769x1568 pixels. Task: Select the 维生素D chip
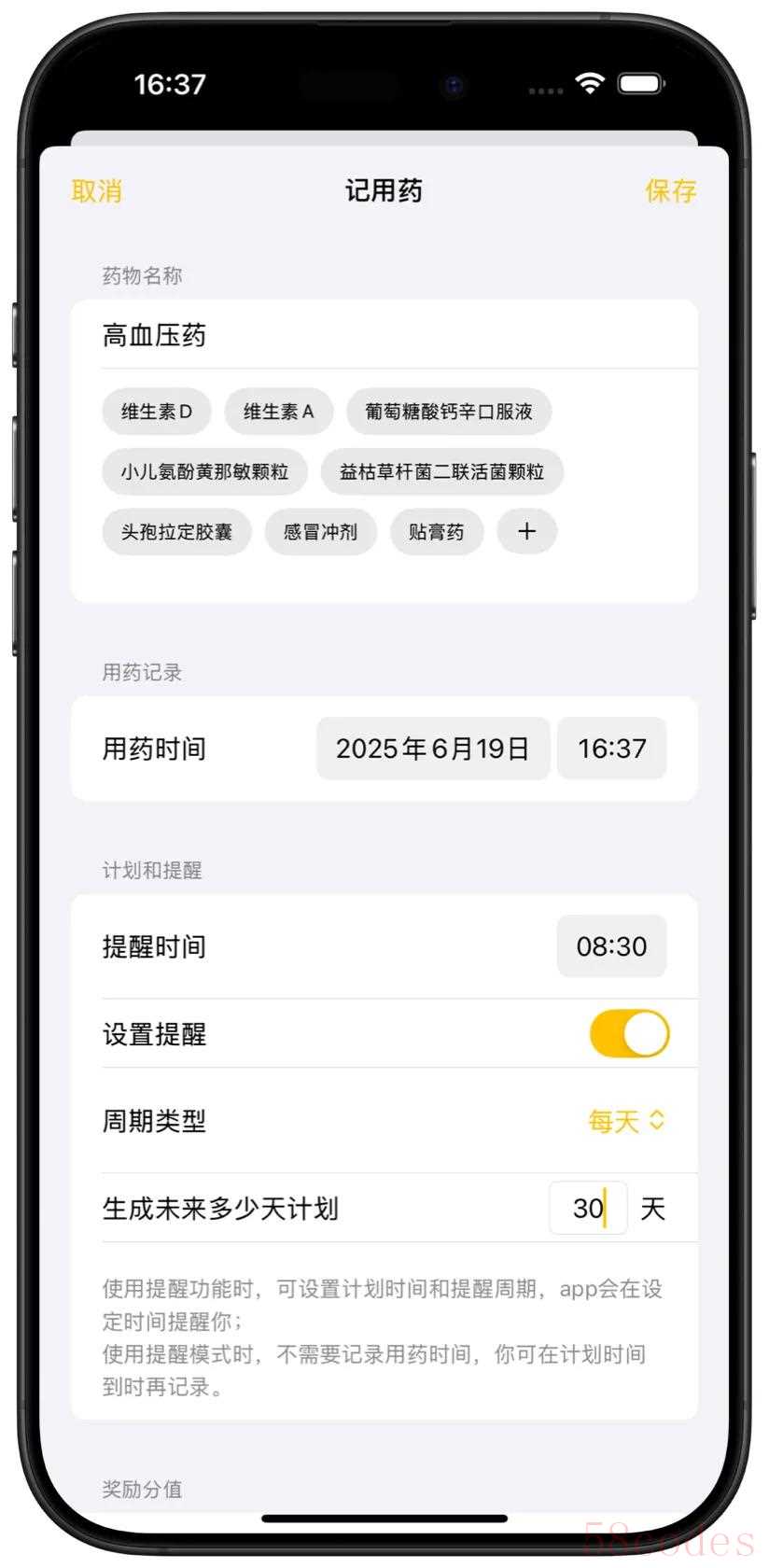[157, 412]
